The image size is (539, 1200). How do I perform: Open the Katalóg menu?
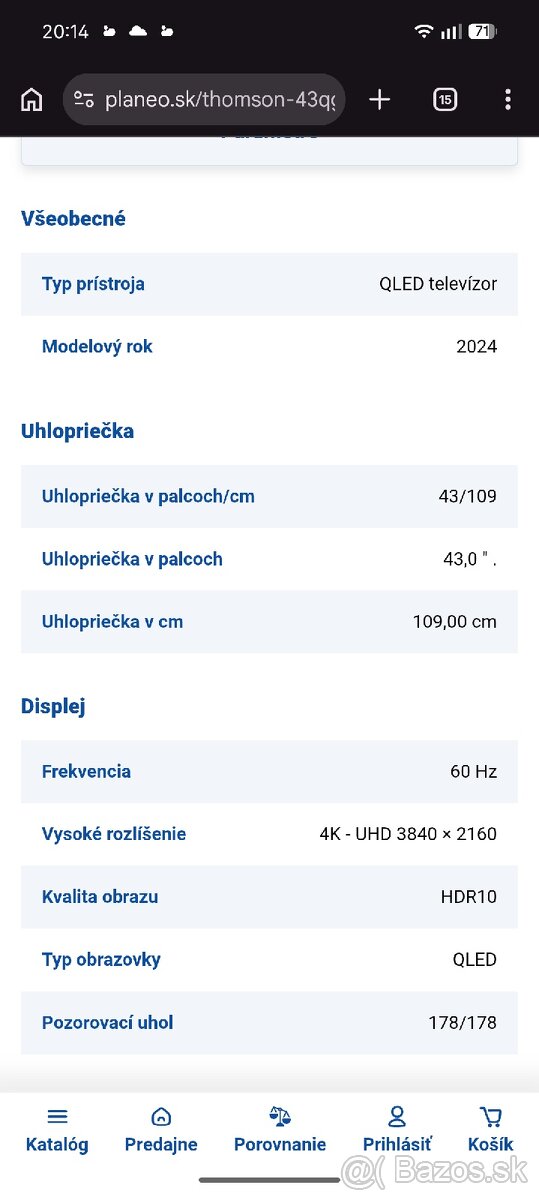click(57, 1130)
